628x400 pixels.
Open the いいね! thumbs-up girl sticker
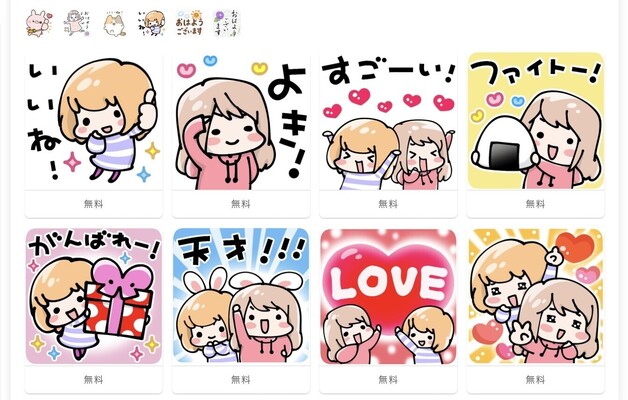click(x=93, y=121)
